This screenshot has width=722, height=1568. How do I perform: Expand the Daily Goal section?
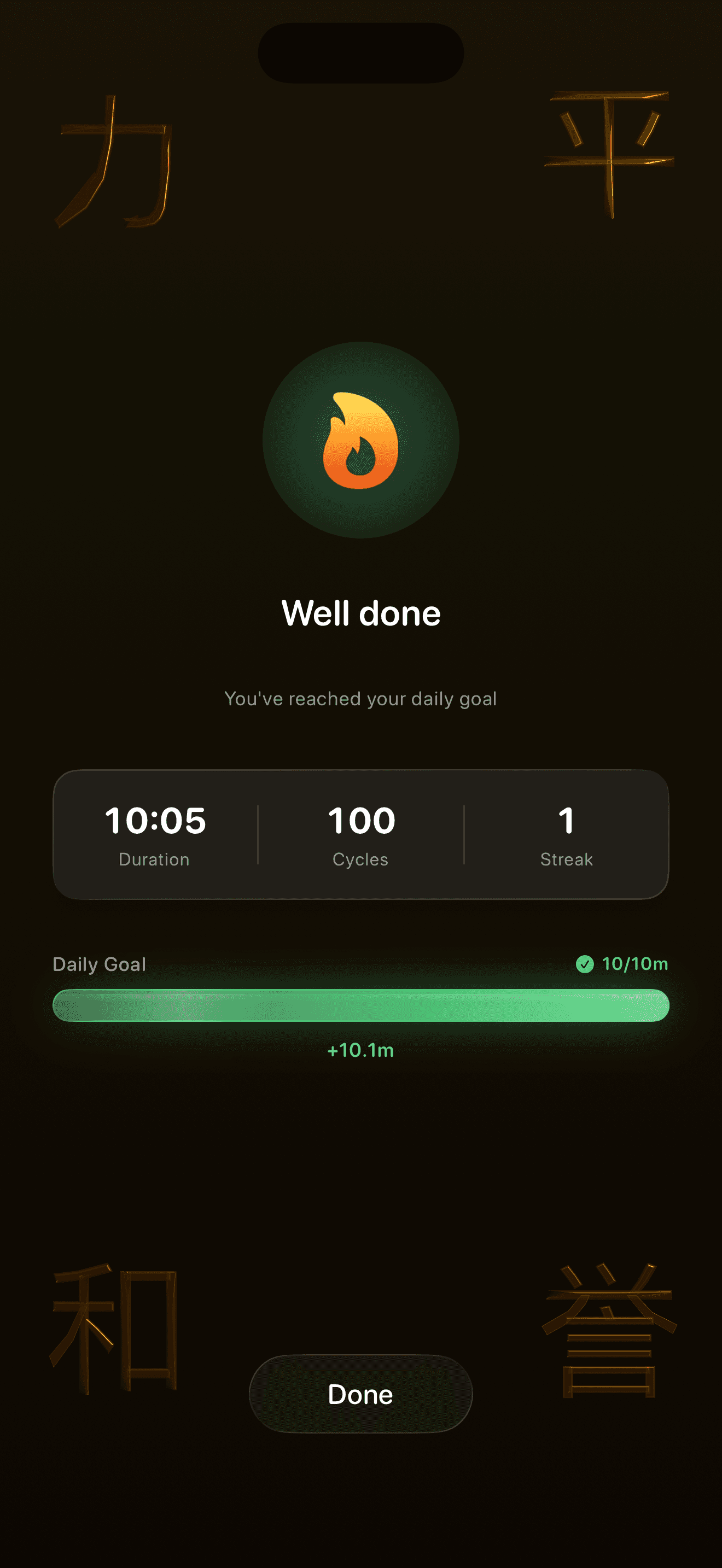99,965
